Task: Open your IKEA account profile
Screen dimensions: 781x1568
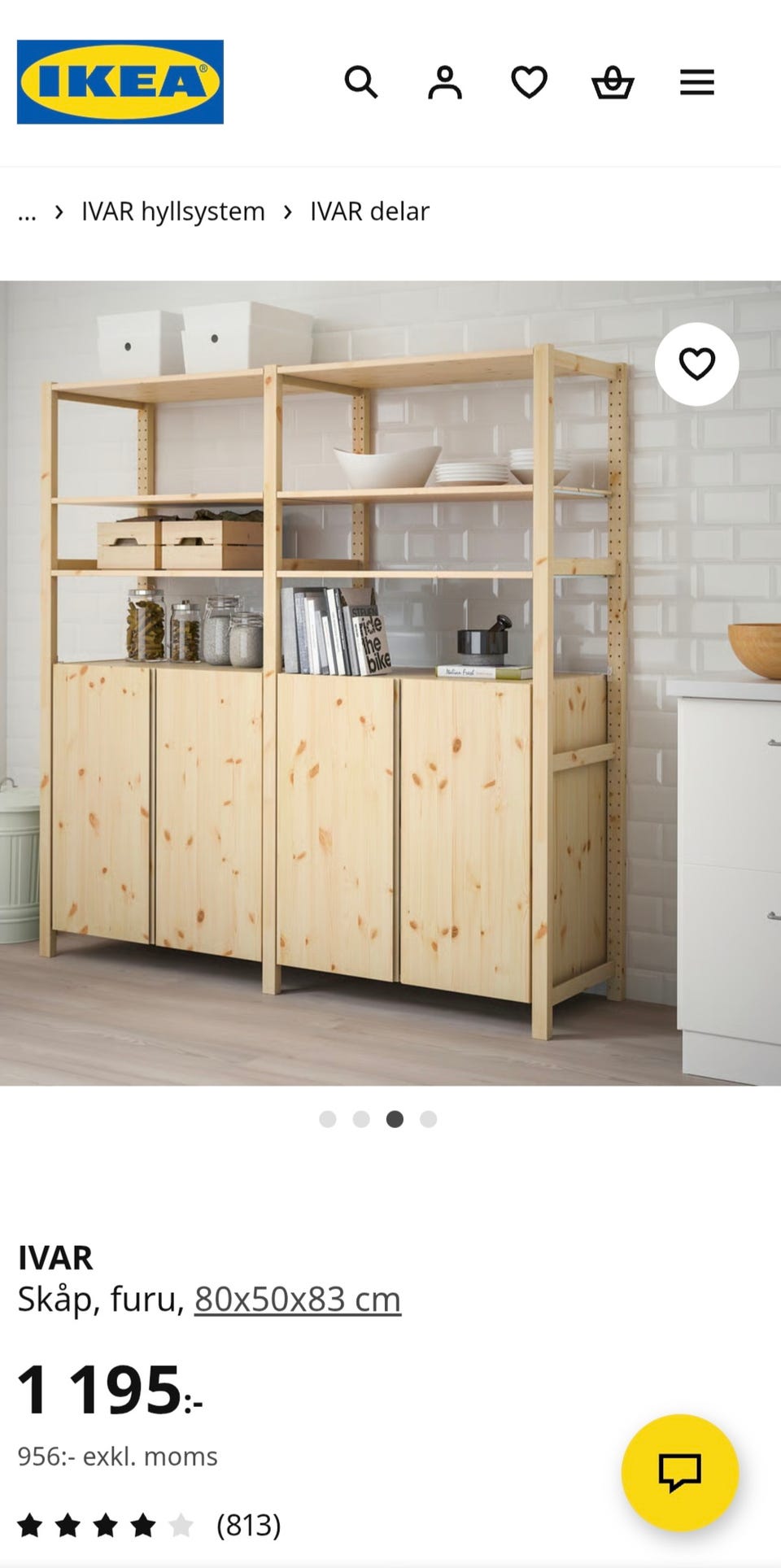Action: [x=446, y=82]
